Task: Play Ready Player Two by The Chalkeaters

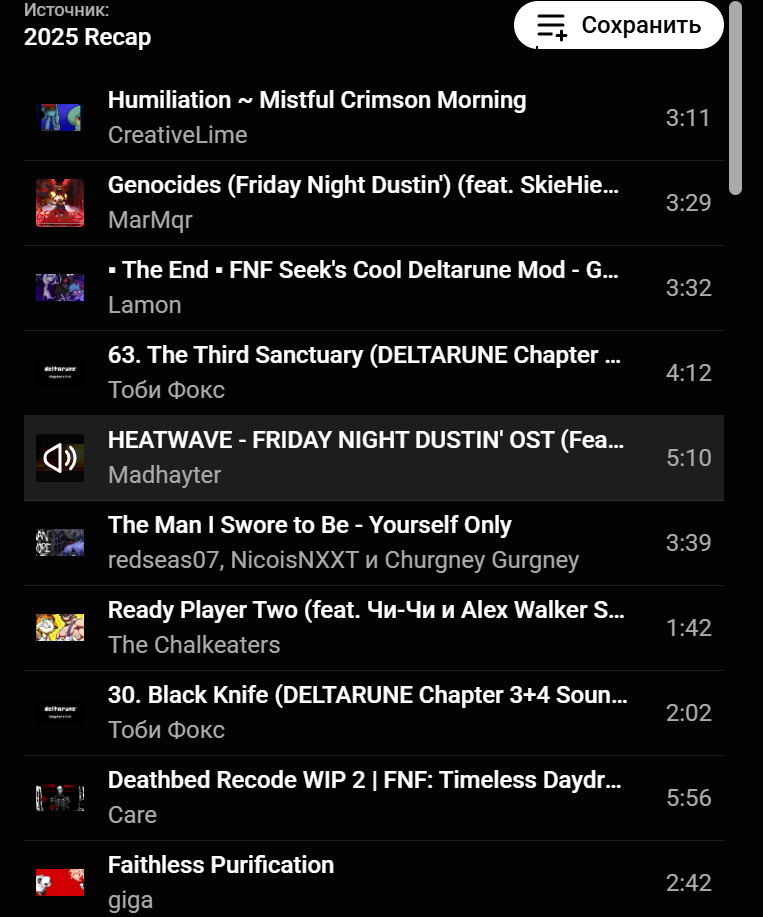Action: tap(366, 610)
